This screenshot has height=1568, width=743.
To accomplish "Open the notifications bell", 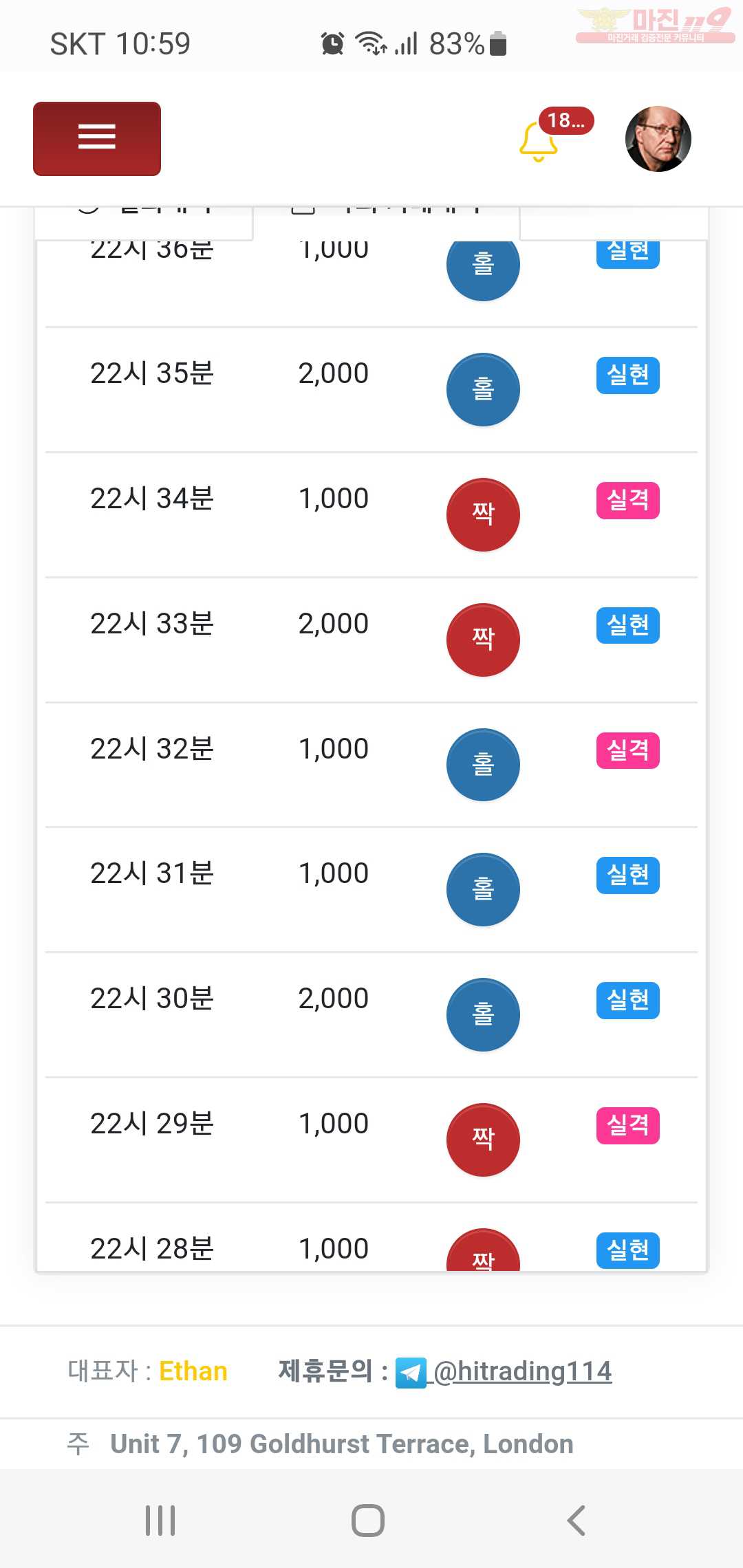I will click(x=539, y=141).
